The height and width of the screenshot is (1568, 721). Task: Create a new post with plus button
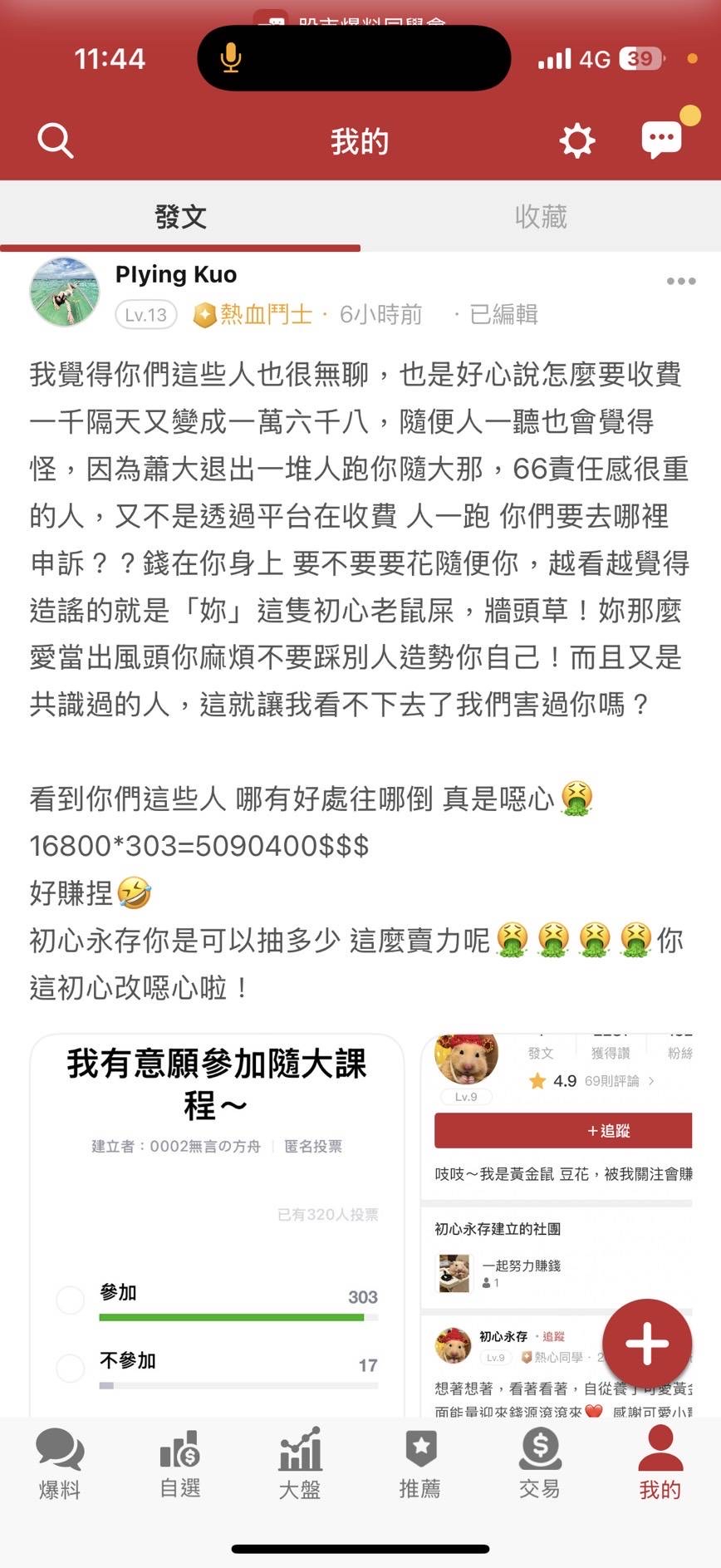pos(647,1344)
